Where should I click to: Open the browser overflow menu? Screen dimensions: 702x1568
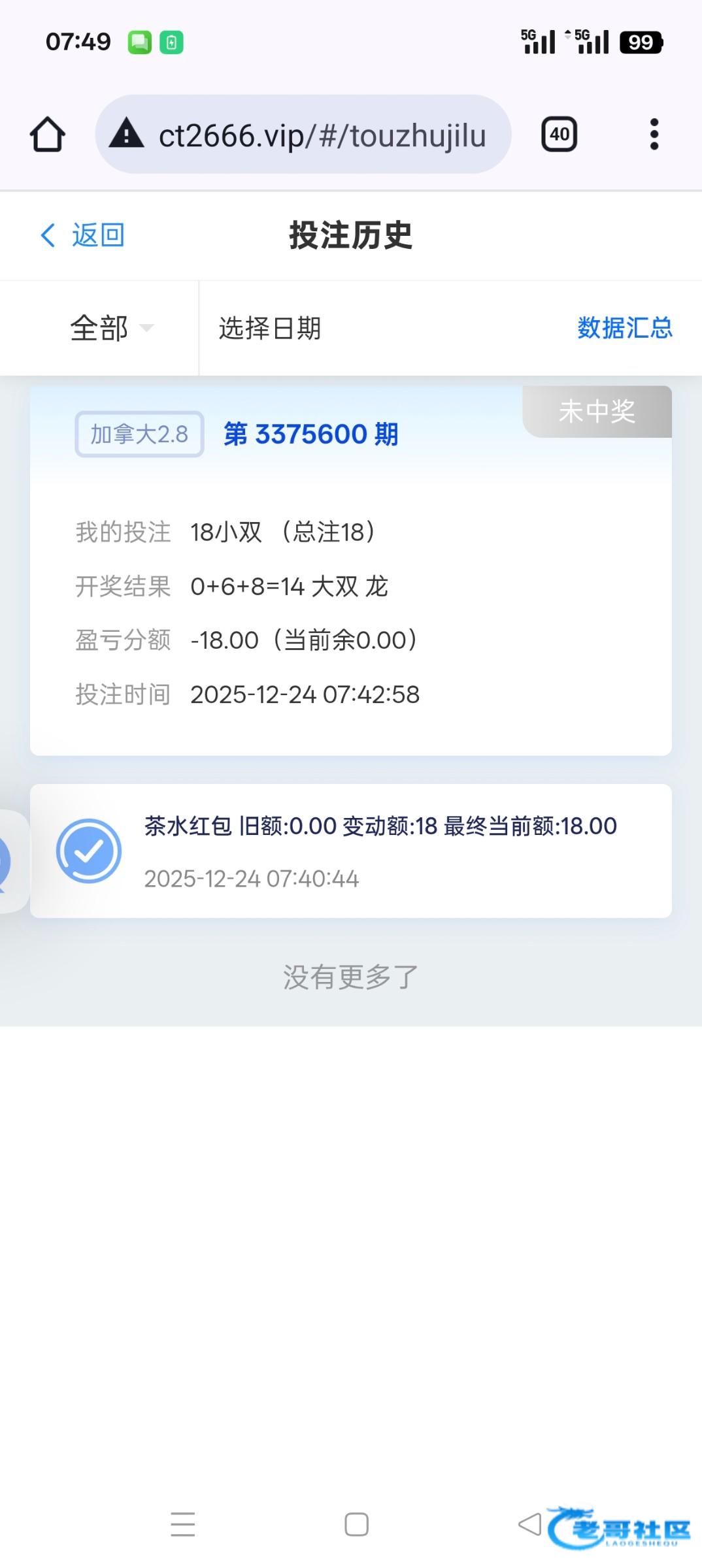[x=654, y=135]
